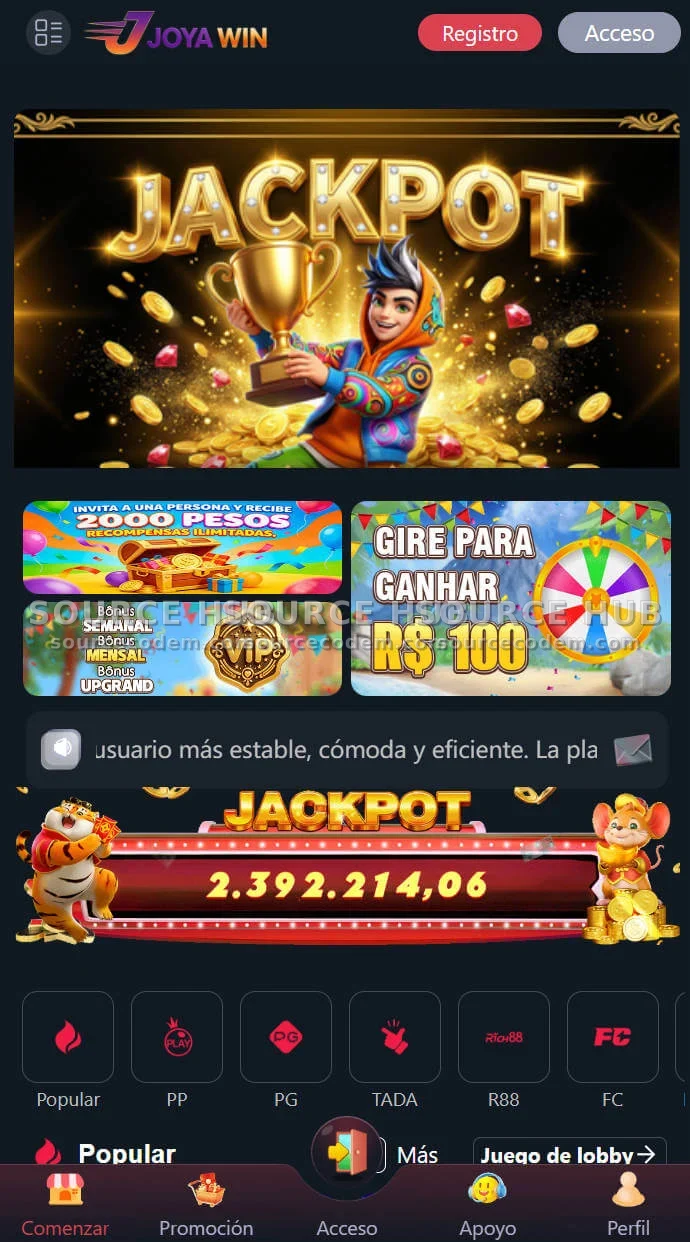
Task: Go to the Perfil tab
Action: click(628, 1205)
